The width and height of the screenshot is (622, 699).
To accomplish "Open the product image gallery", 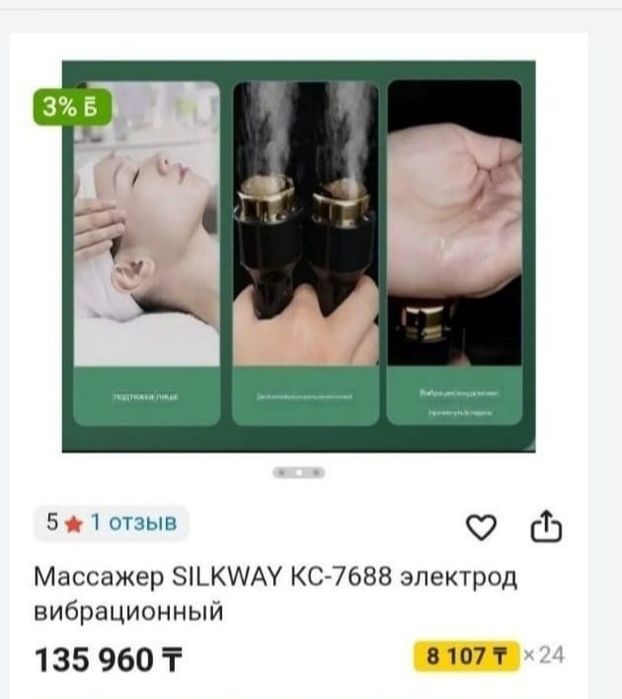I will point(298,256).
